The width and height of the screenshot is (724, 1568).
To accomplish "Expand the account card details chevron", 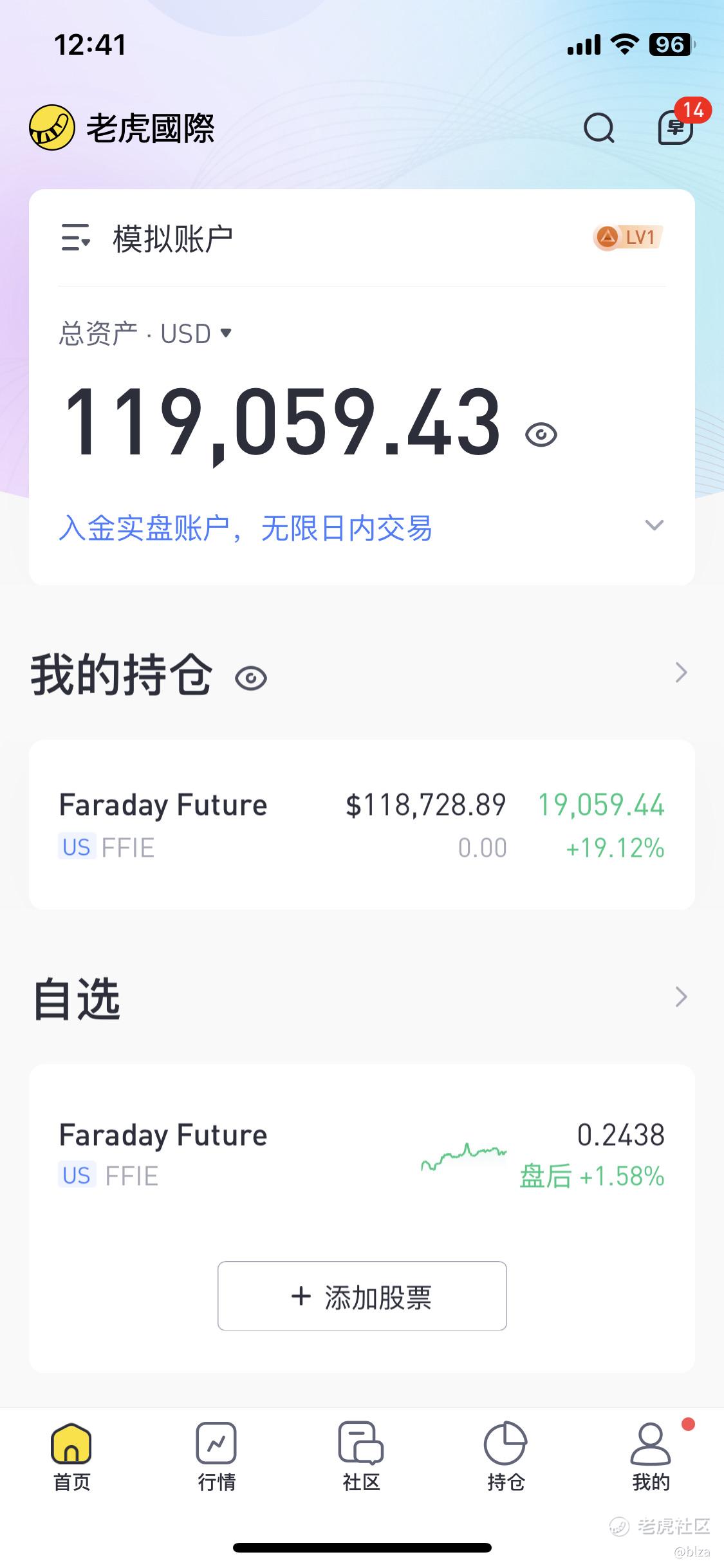I will click(x=654, y=525).
